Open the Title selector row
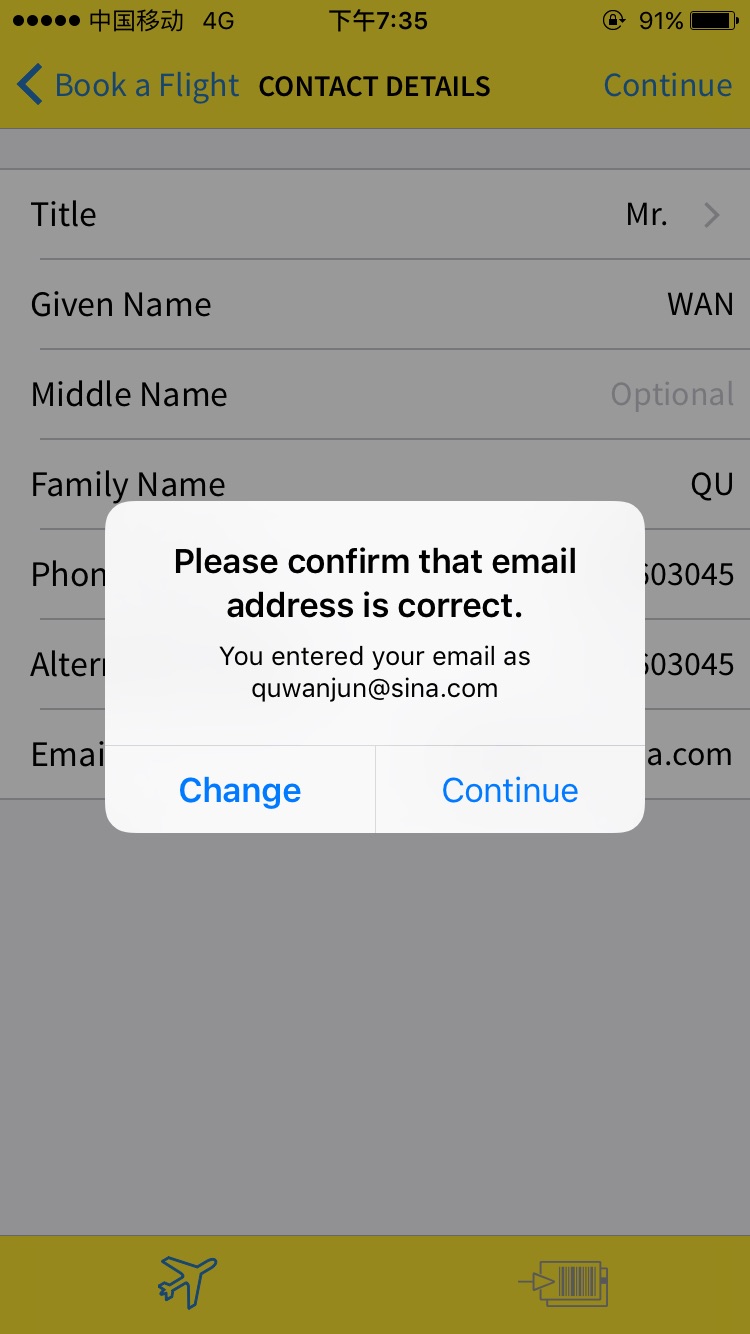 pos(375,215)
